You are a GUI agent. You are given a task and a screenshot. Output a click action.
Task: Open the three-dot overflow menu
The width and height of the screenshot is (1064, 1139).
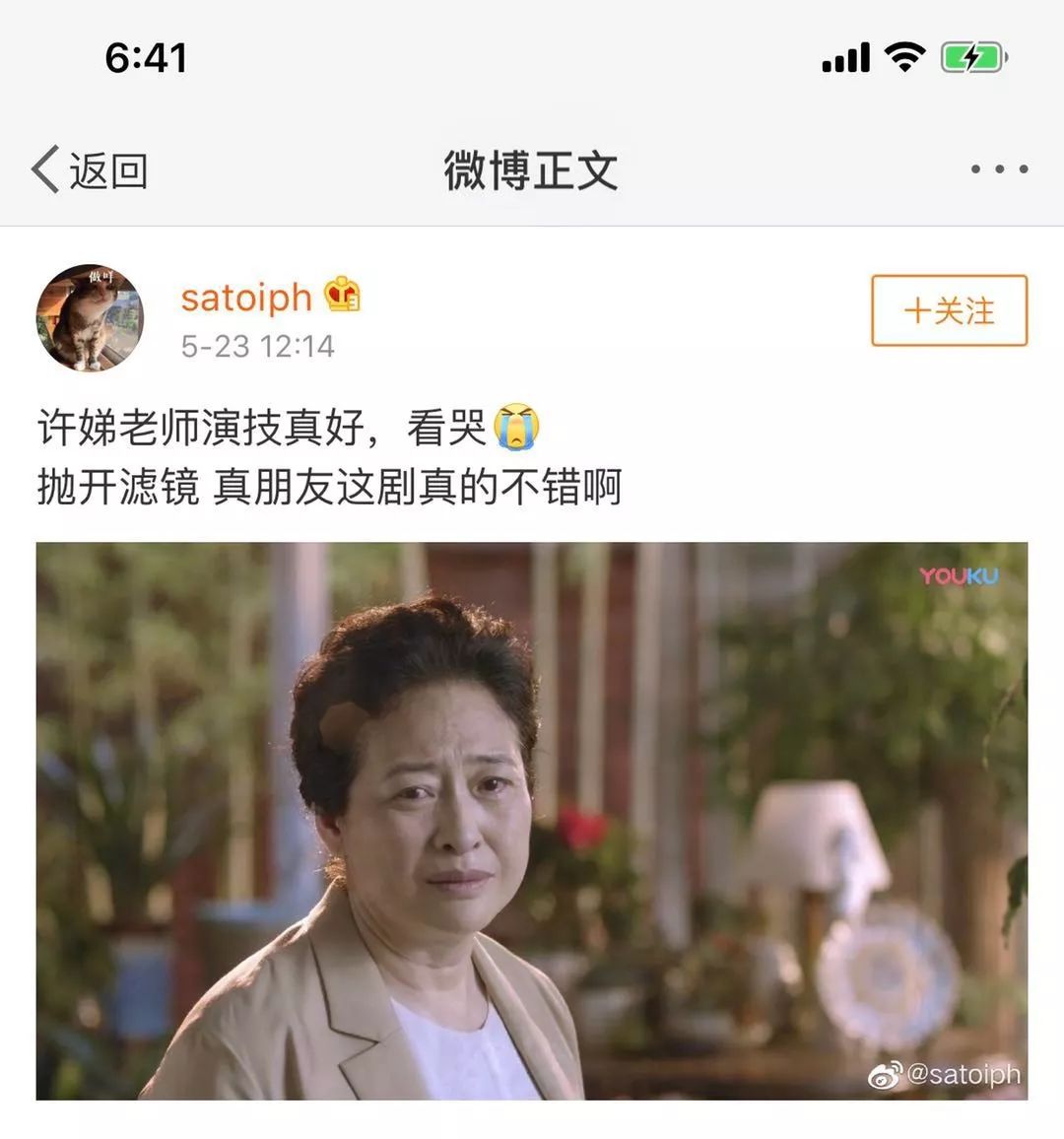(999, 169)
